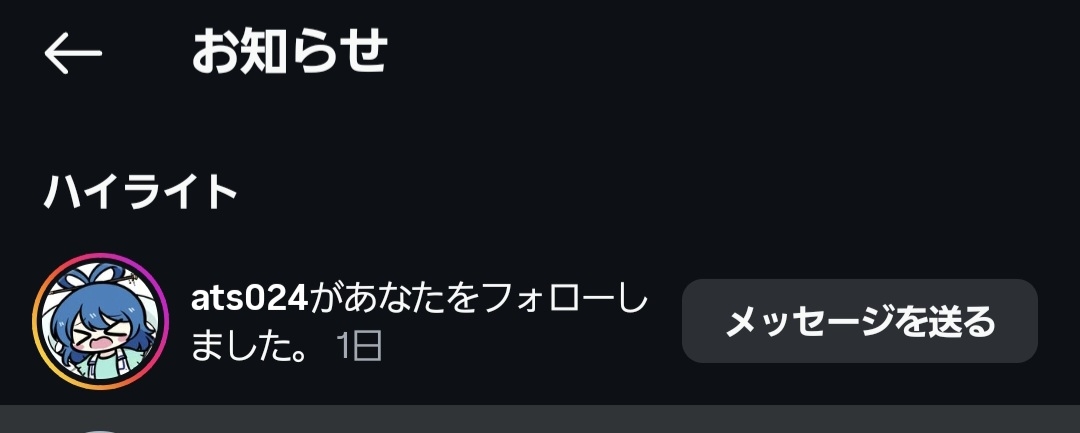
Task: Open ats024's profile picture
Action: click(x=100, y=321)
